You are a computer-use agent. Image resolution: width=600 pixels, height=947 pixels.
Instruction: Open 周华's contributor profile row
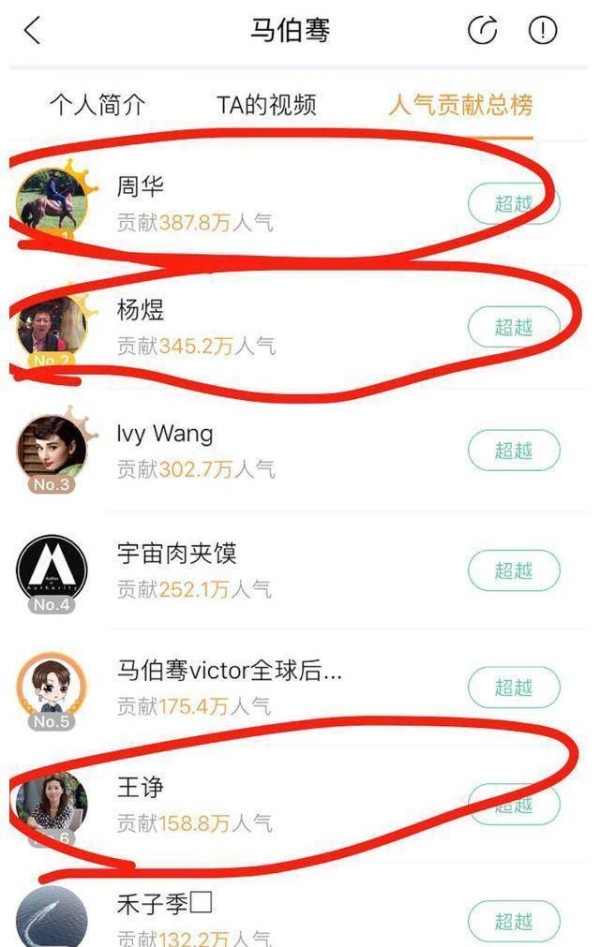[250, 204]
